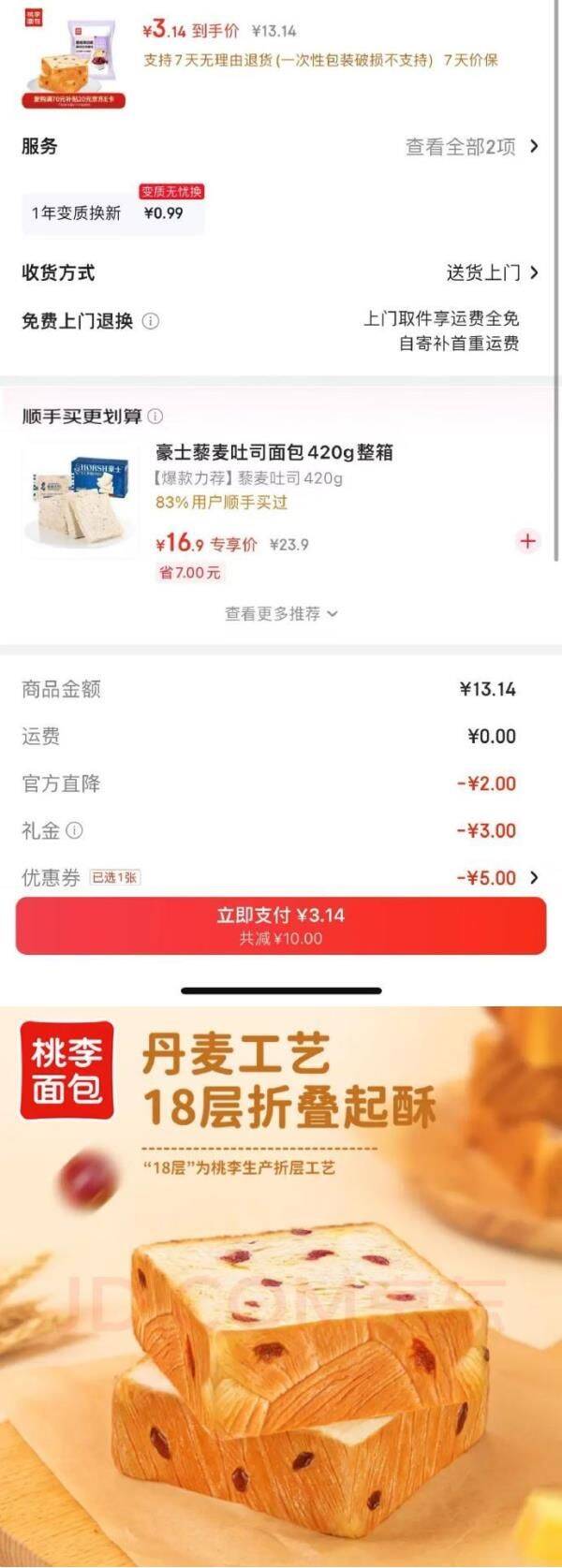This screenshot has width=562, height=1568.
Task: Tap 立即支付 to pay ¥3.14
Action: point(281,926)
